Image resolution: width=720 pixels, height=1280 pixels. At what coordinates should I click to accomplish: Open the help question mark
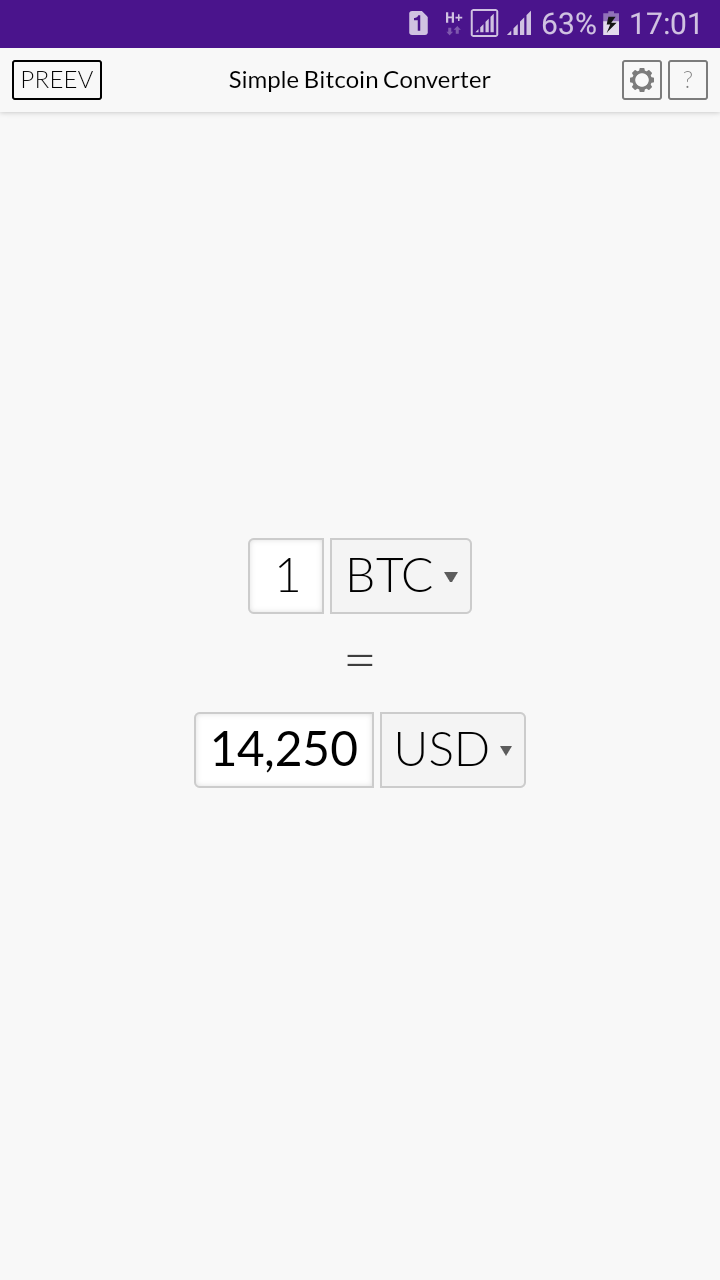pyautogui.click(x=688, y=80)
